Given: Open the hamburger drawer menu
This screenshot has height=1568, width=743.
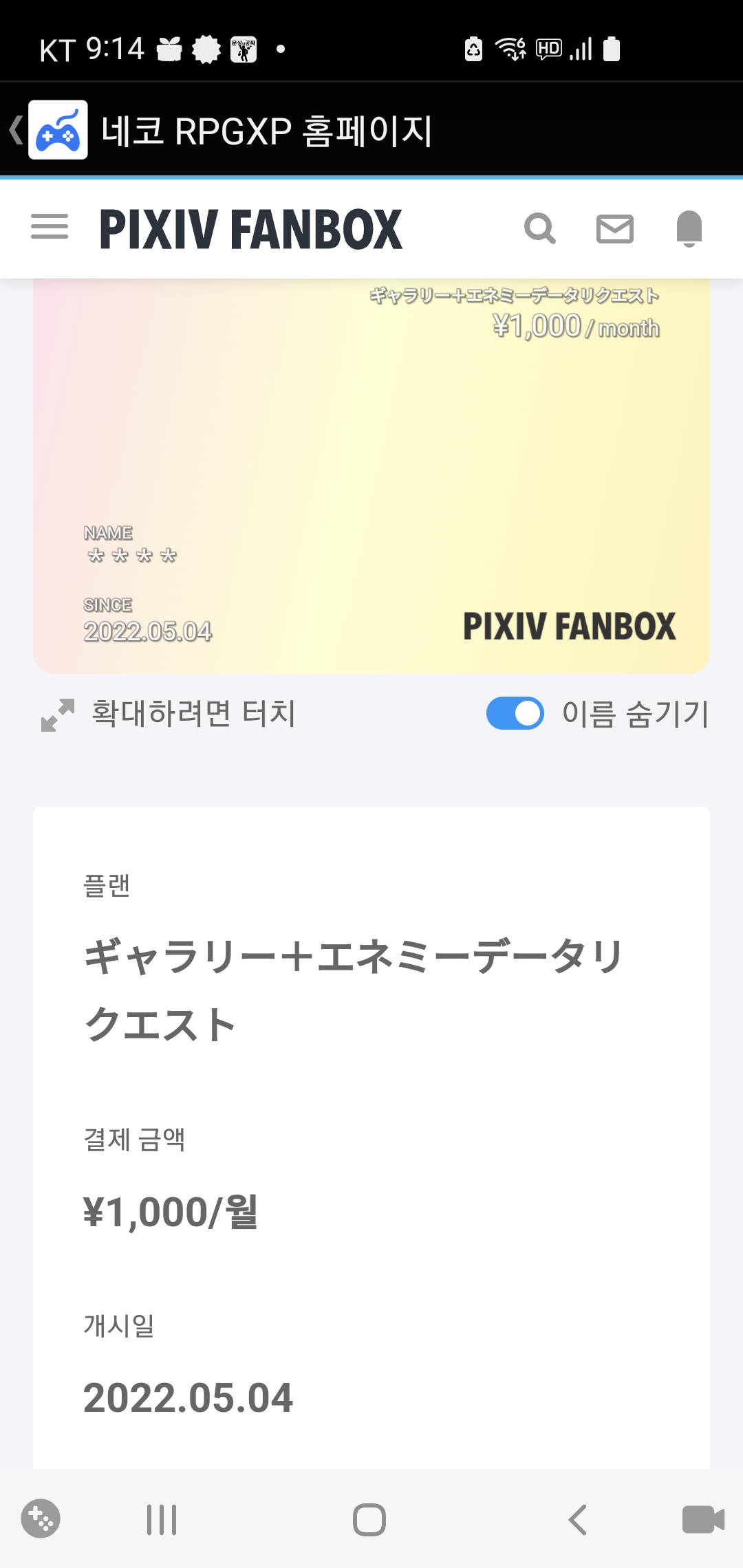Looking at the screenshot, I should (x=50, y=227).
